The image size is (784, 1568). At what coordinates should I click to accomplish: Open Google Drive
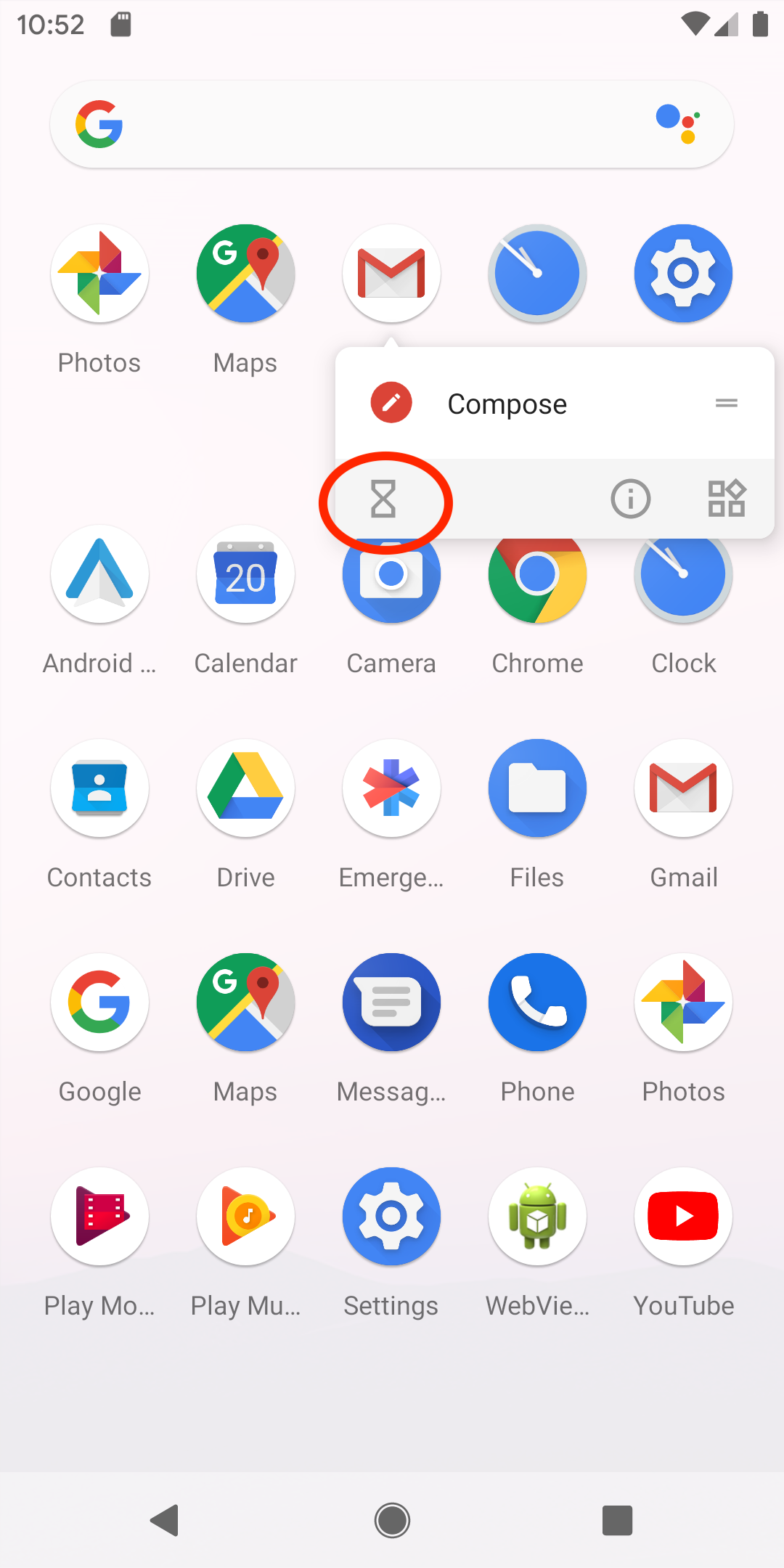click(245, 789)
